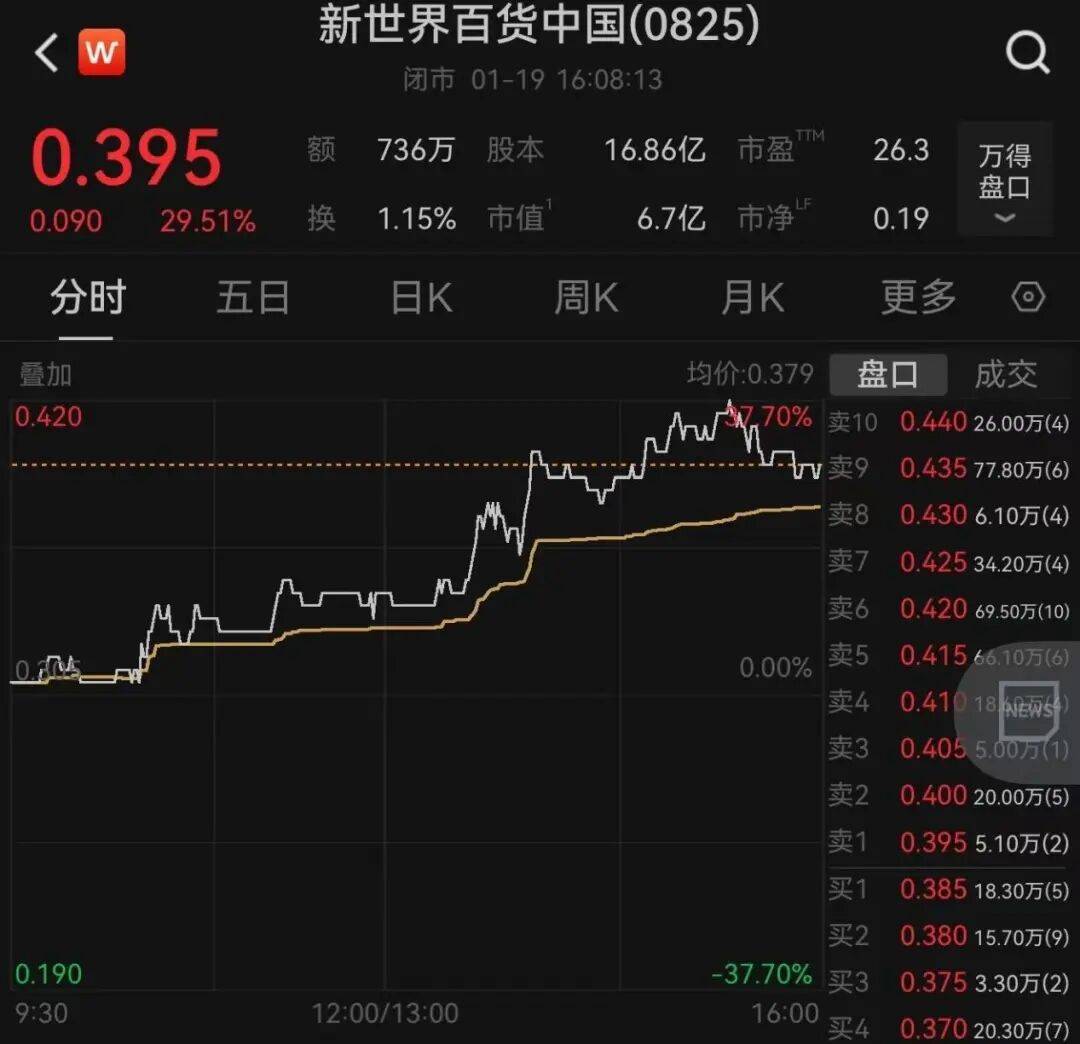Viewport: 1080px width, 1044px height.
Task: Select the 月K chart tab
Action: pyautogui.click(x=752, y=298)
